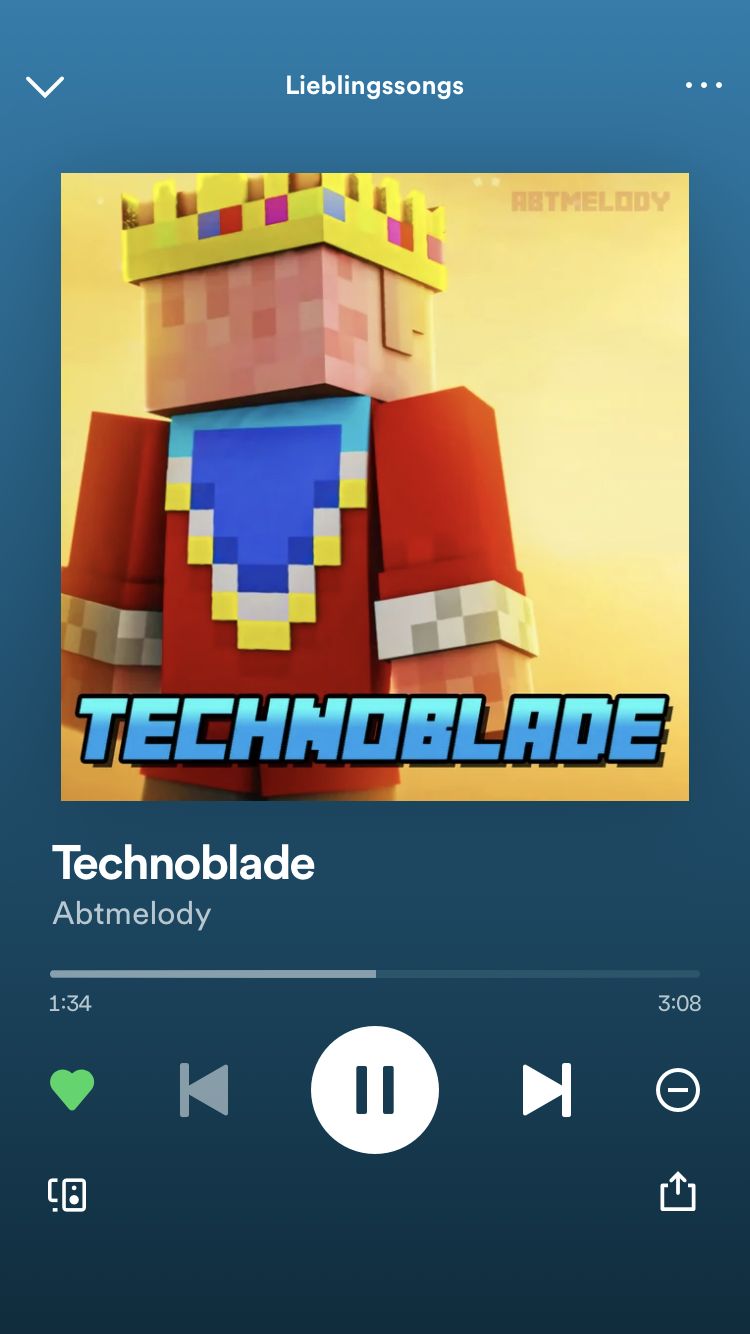Open the Abtmelody artist page
This screenshot has height=1334, width=750.
[x=132, y=913]
